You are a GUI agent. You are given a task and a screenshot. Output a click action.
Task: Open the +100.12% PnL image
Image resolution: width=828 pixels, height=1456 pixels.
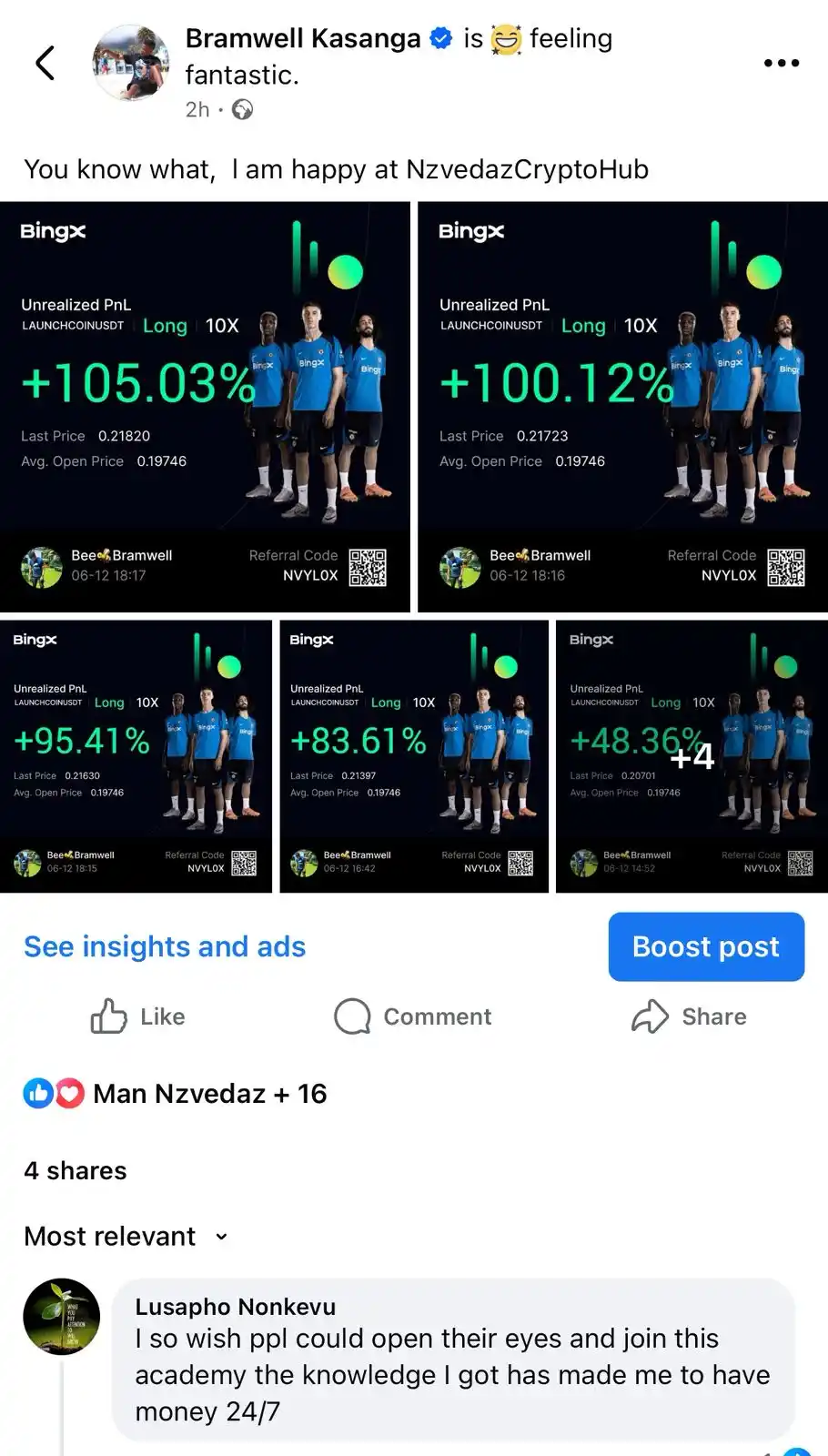[x=622, y=407]
